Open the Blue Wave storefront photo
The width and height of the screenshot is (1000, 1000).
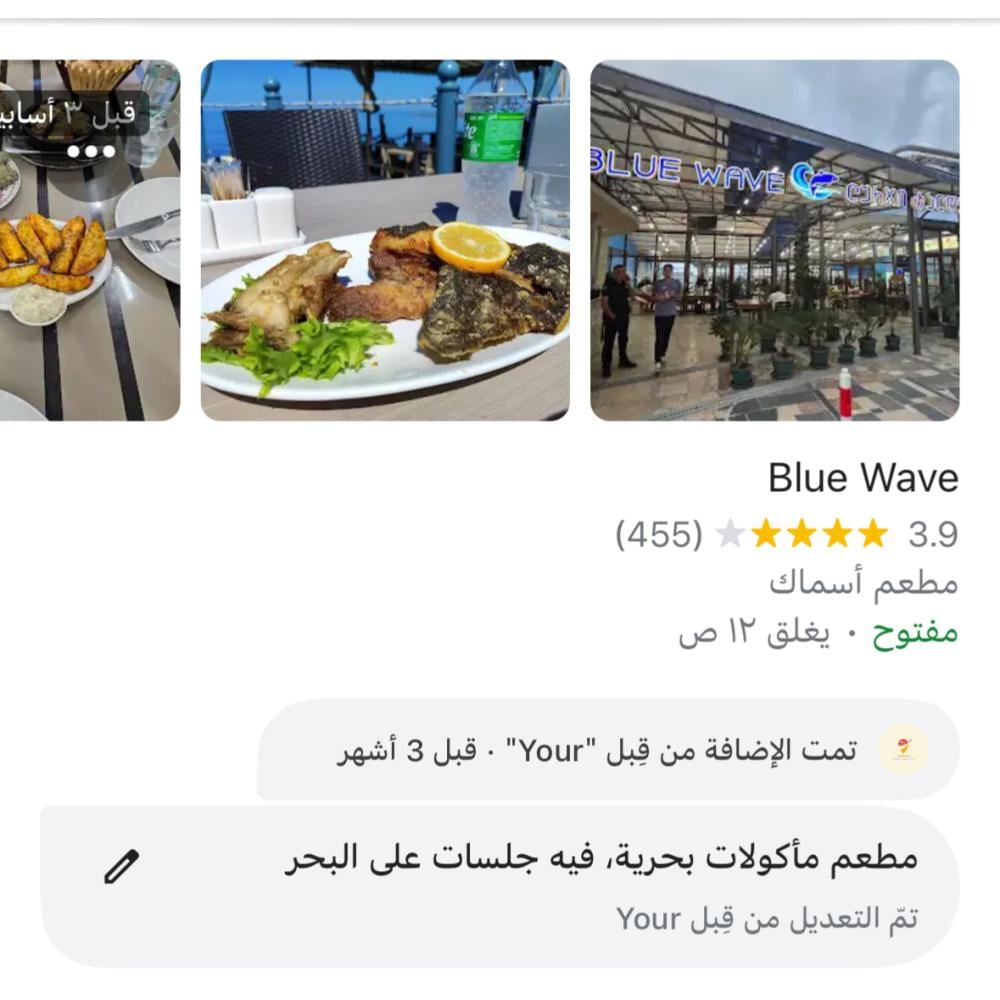click(774, 240)
